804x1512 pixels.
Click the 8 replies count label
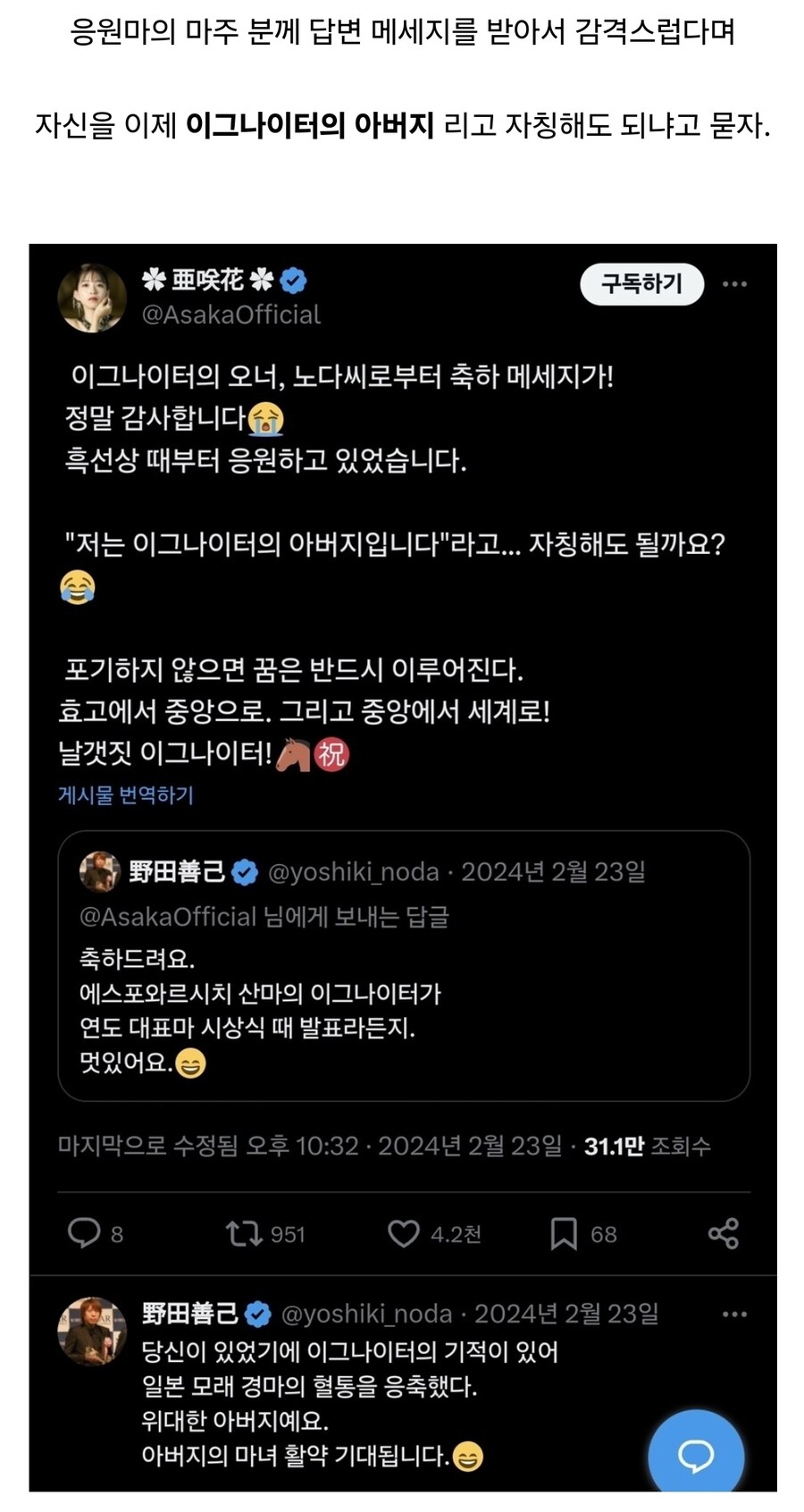[x=116, y=1234]
